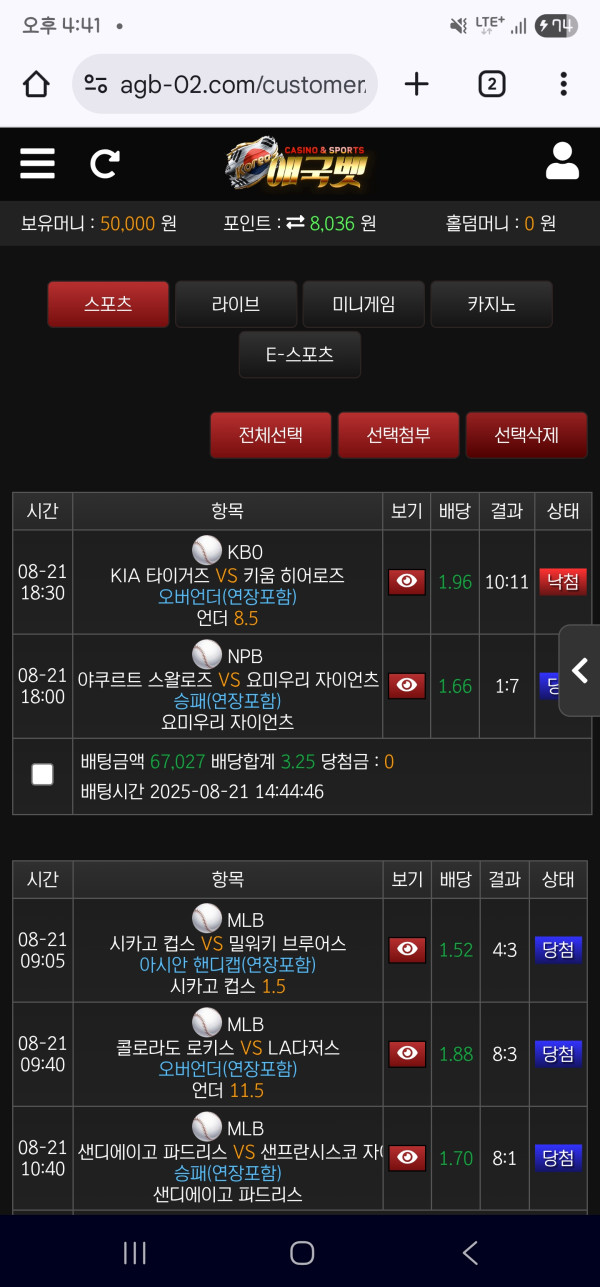Expand the side panel arrow
The height and width of the screenshot is (1287, 600).
(x=580, y=670)
